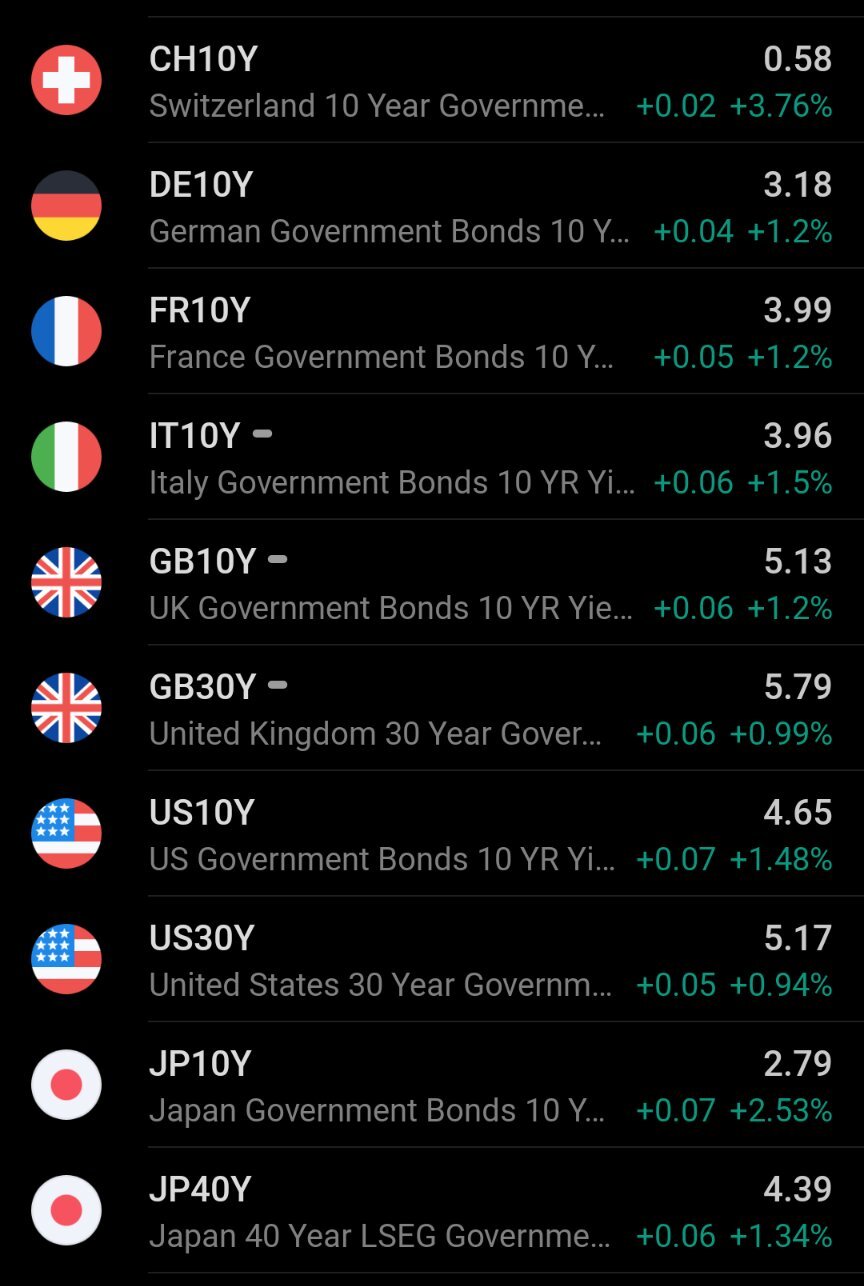Viewport: 864px width, 1286px height.
Task: Open the JP40Y Japan 40 Year row
Action: coord(432,1210)
